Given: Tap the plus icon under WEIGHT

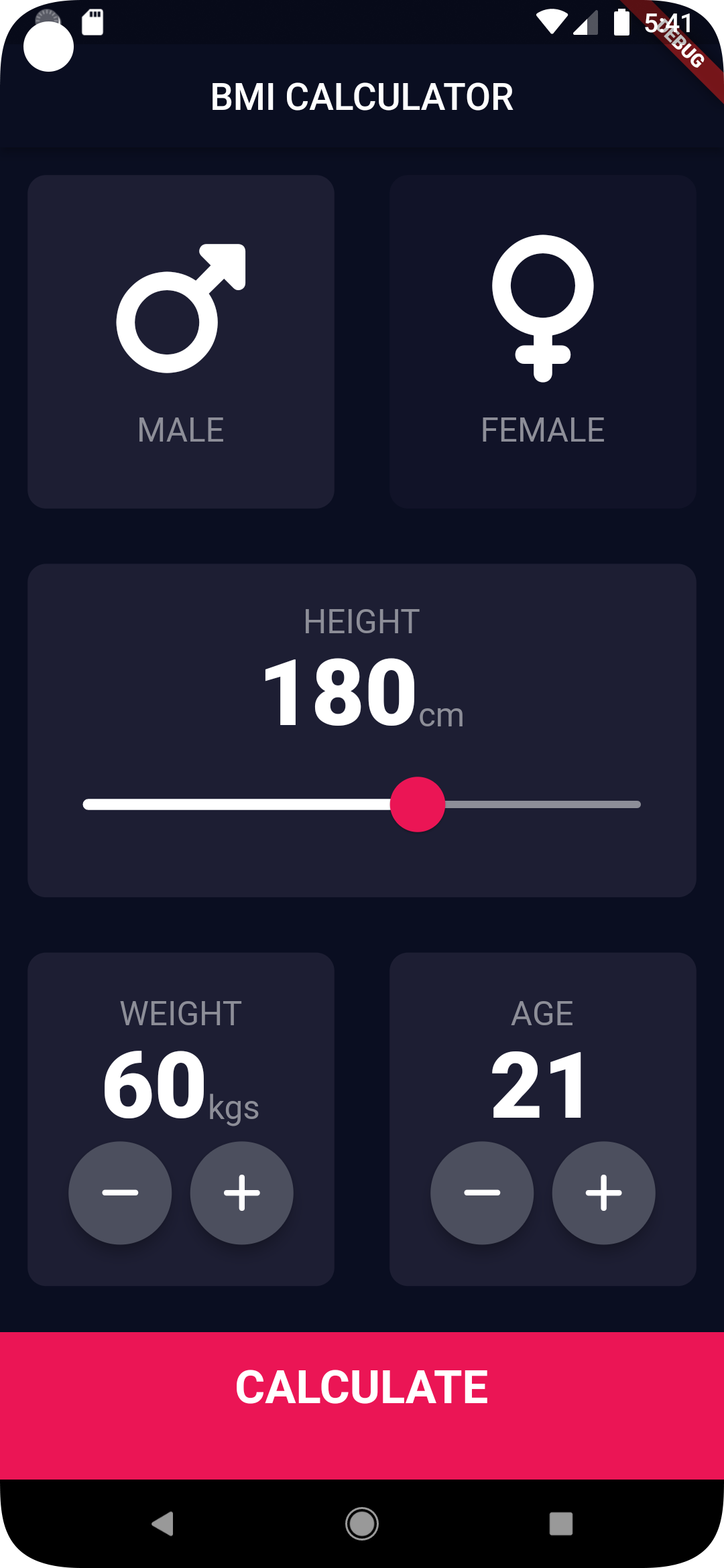Looking at the screenshot, I should pyautogui.click(x=241, y=1193).
